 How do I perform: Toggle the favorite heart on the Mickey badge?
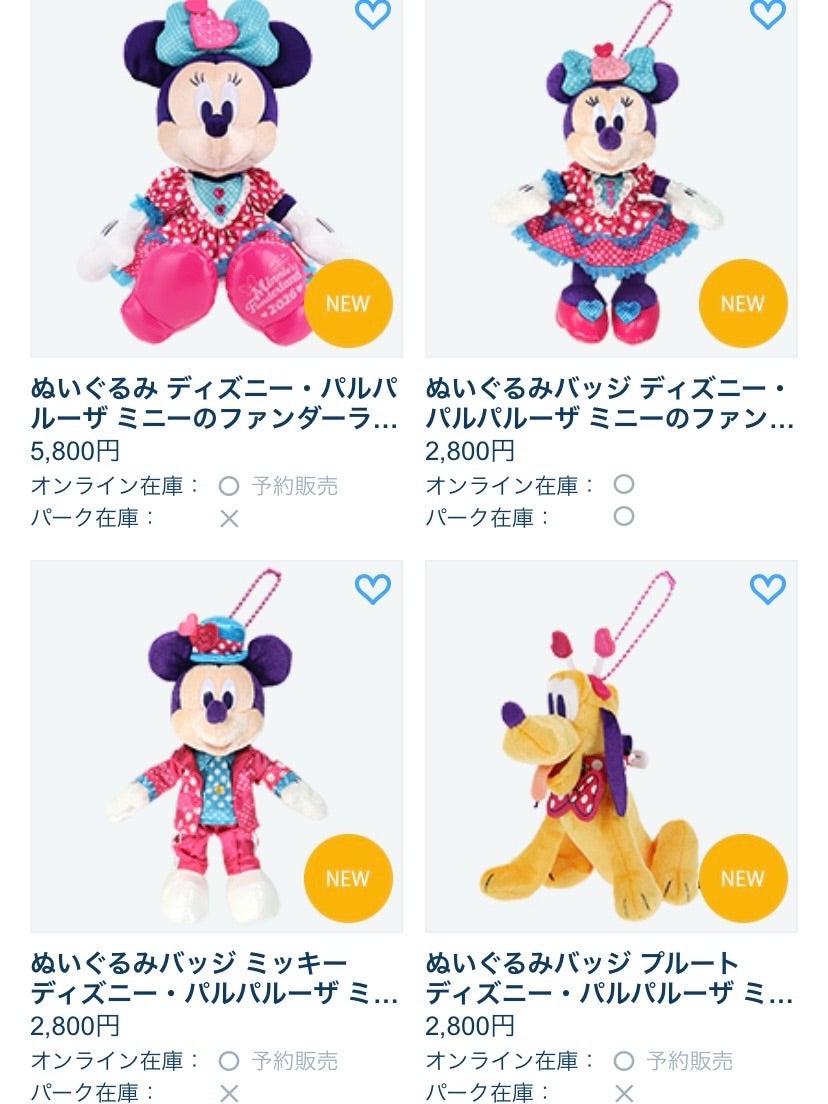(371, 590)
